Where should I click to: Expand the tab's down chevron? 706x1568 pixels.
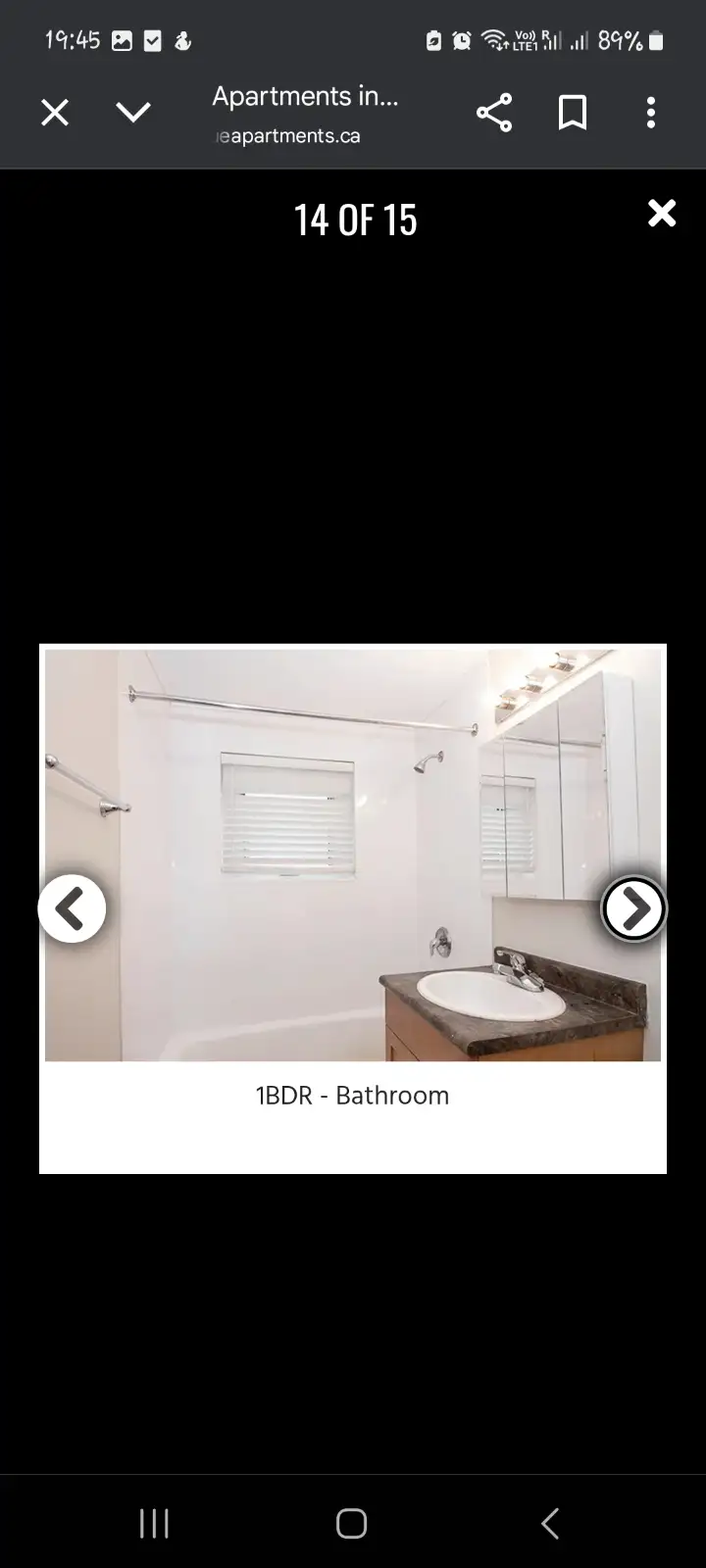point(133,114)
